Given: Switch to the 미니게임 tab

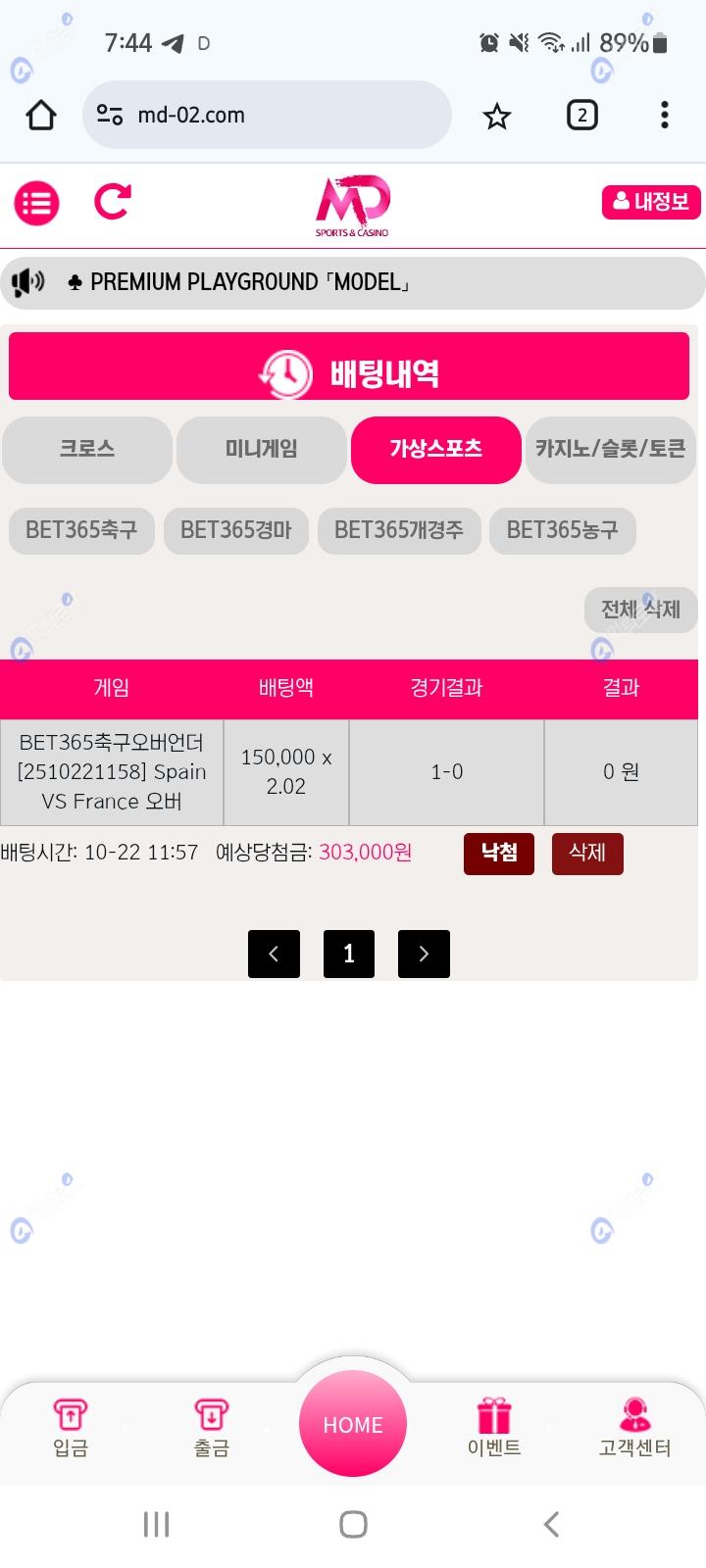Looking at the screenshot, I should [261, 449].
